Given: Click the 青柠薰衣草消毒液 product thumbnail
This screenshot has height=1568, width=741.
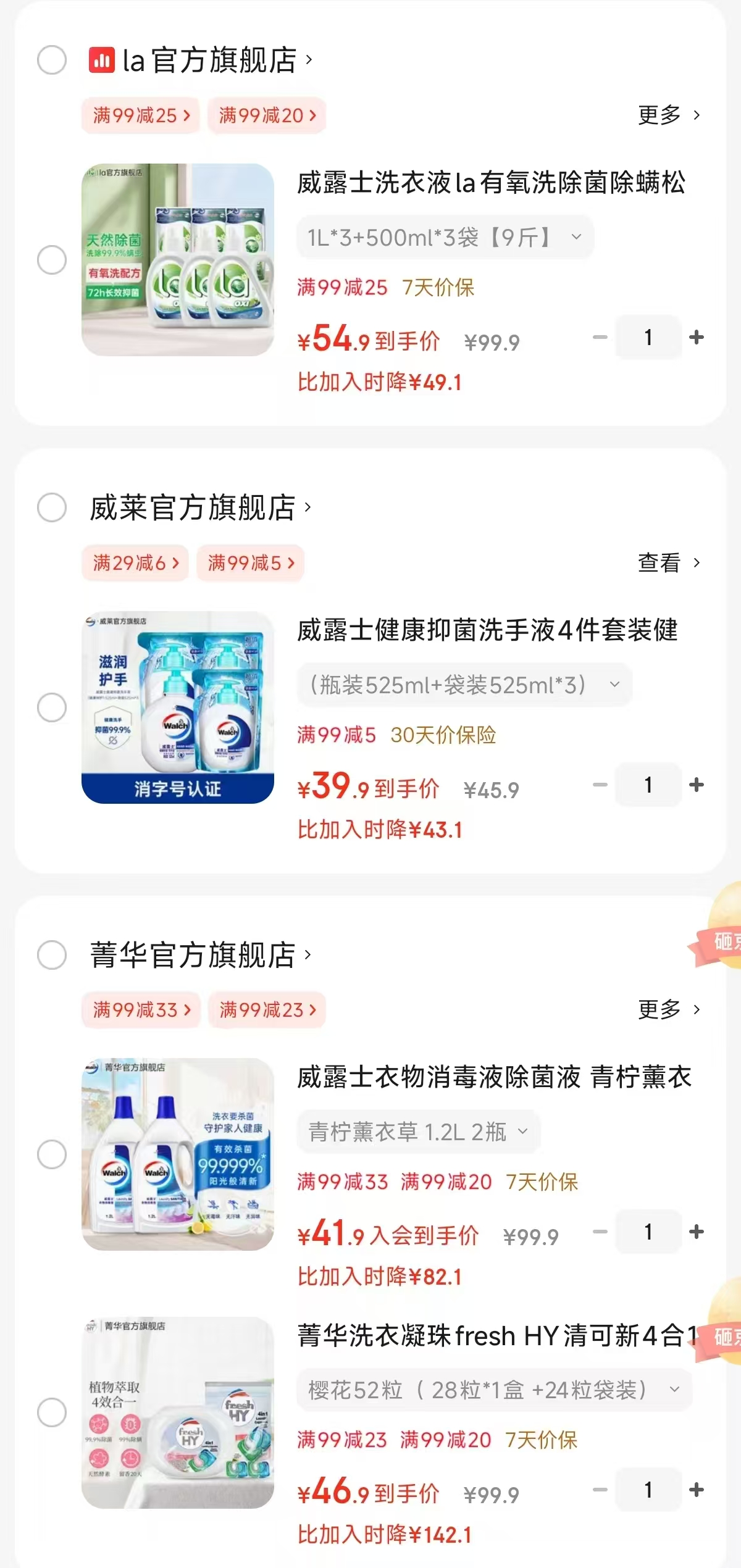Looking at the screenshot, I should pos(178,1149).
